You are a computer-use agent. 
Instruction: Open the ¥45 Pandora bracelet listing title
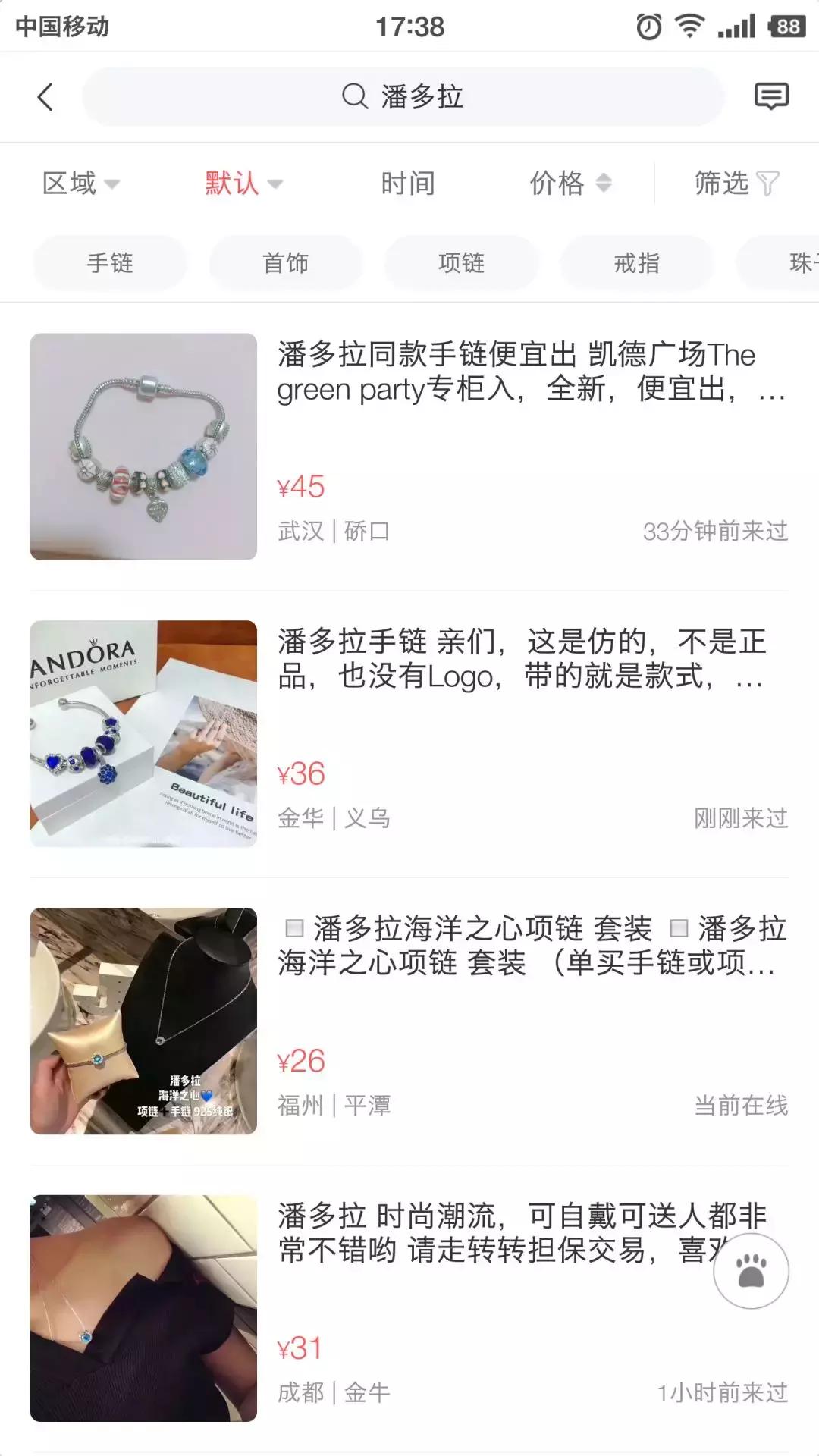click(523, 373)
